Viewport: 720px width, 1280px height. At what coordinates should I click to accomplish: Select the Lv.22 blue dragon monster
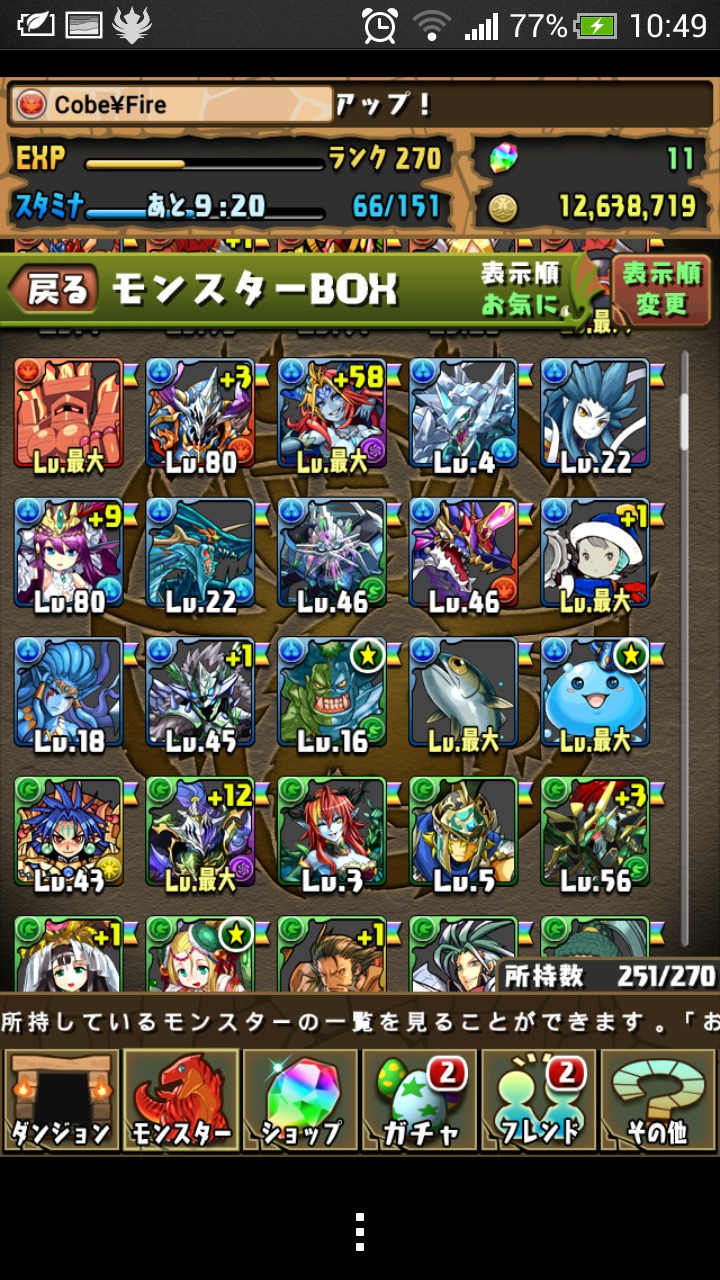200,554
